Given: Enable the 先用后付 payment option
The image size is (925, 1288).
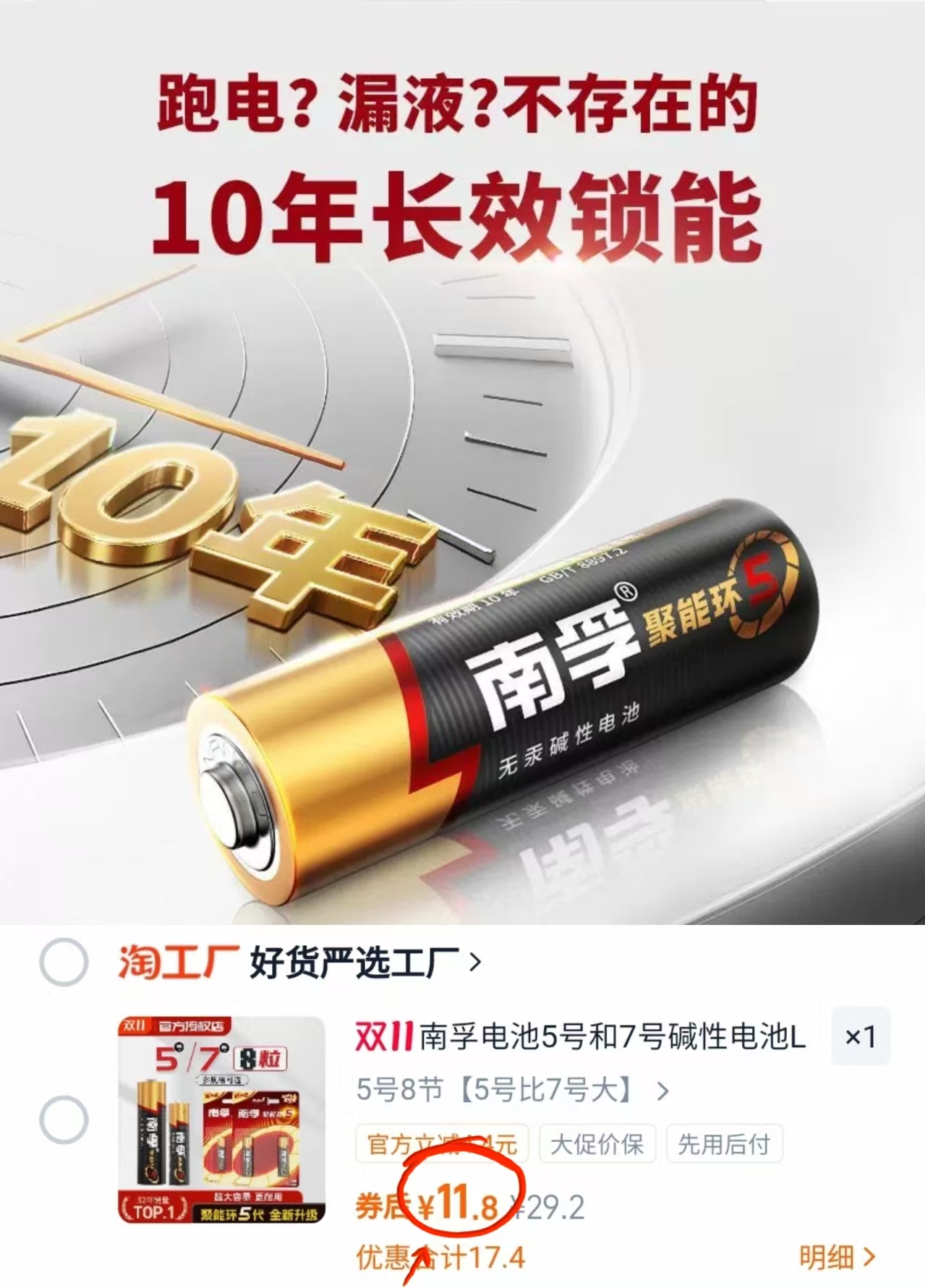Looking at the screenshot, I should click(x=723, y=1143).
